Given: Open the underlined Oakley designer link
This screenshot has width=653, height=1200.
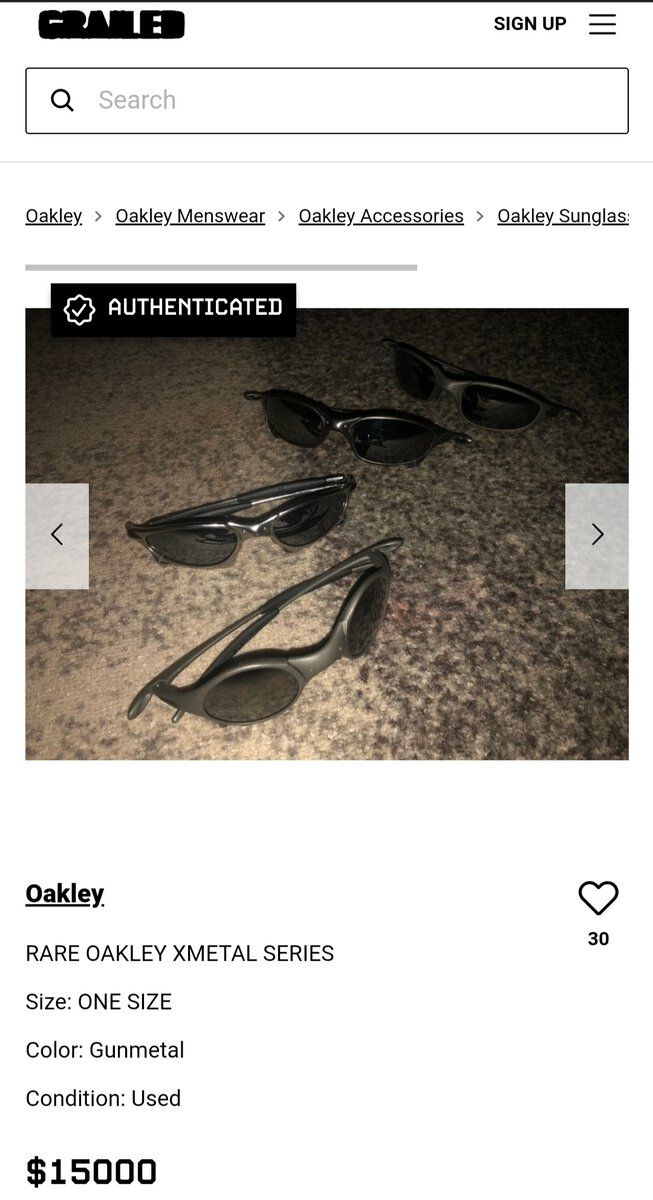Looking at the screenshot, I should [x=65, y=893].
